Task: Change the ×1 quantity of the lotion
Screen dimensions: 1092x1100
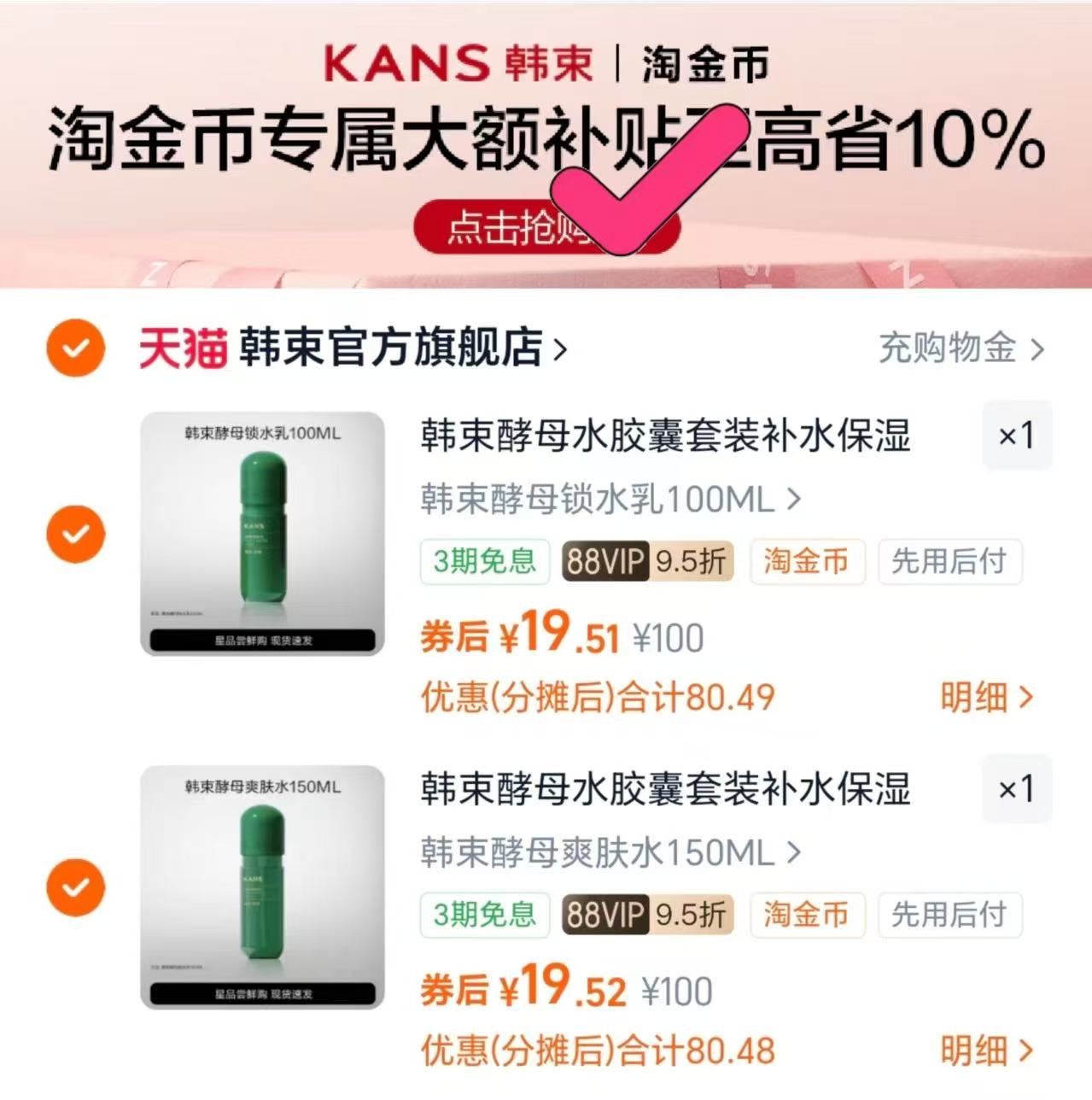Action: click(x=1016, y=436)
